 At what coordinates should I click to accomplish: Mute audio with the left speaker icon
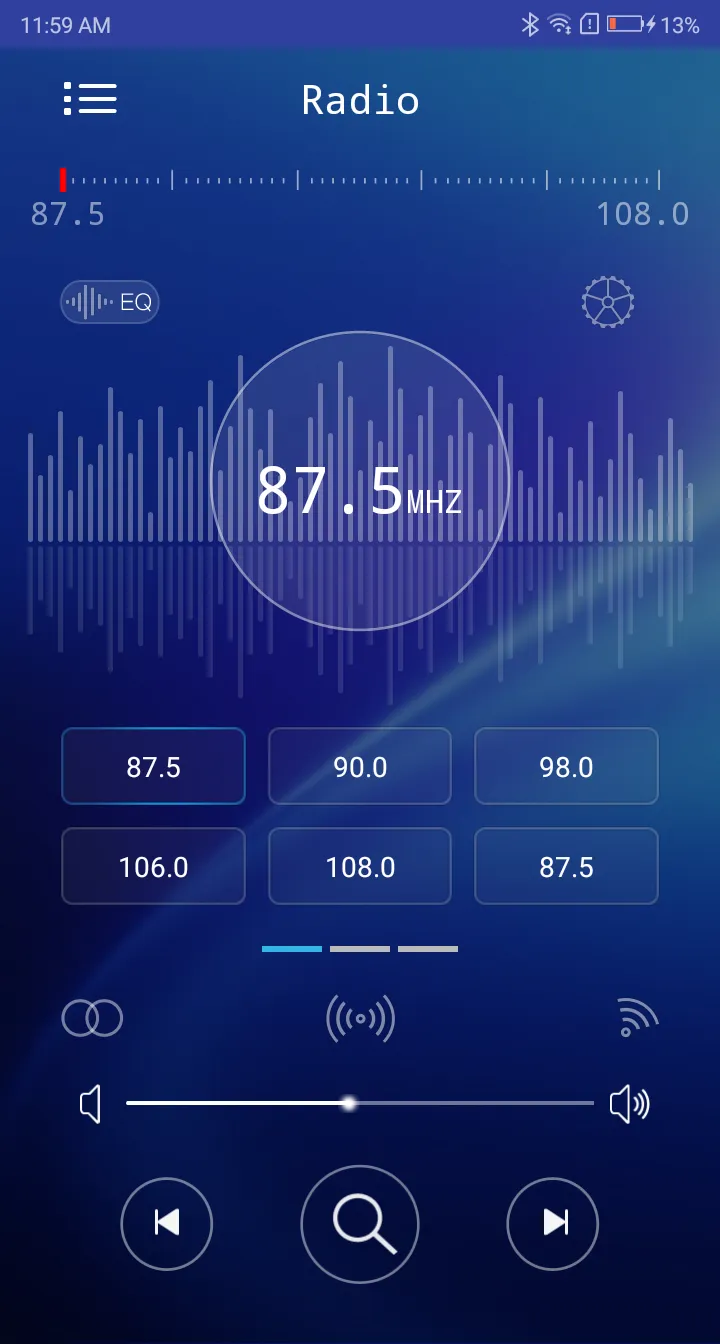coord(91,1103)
